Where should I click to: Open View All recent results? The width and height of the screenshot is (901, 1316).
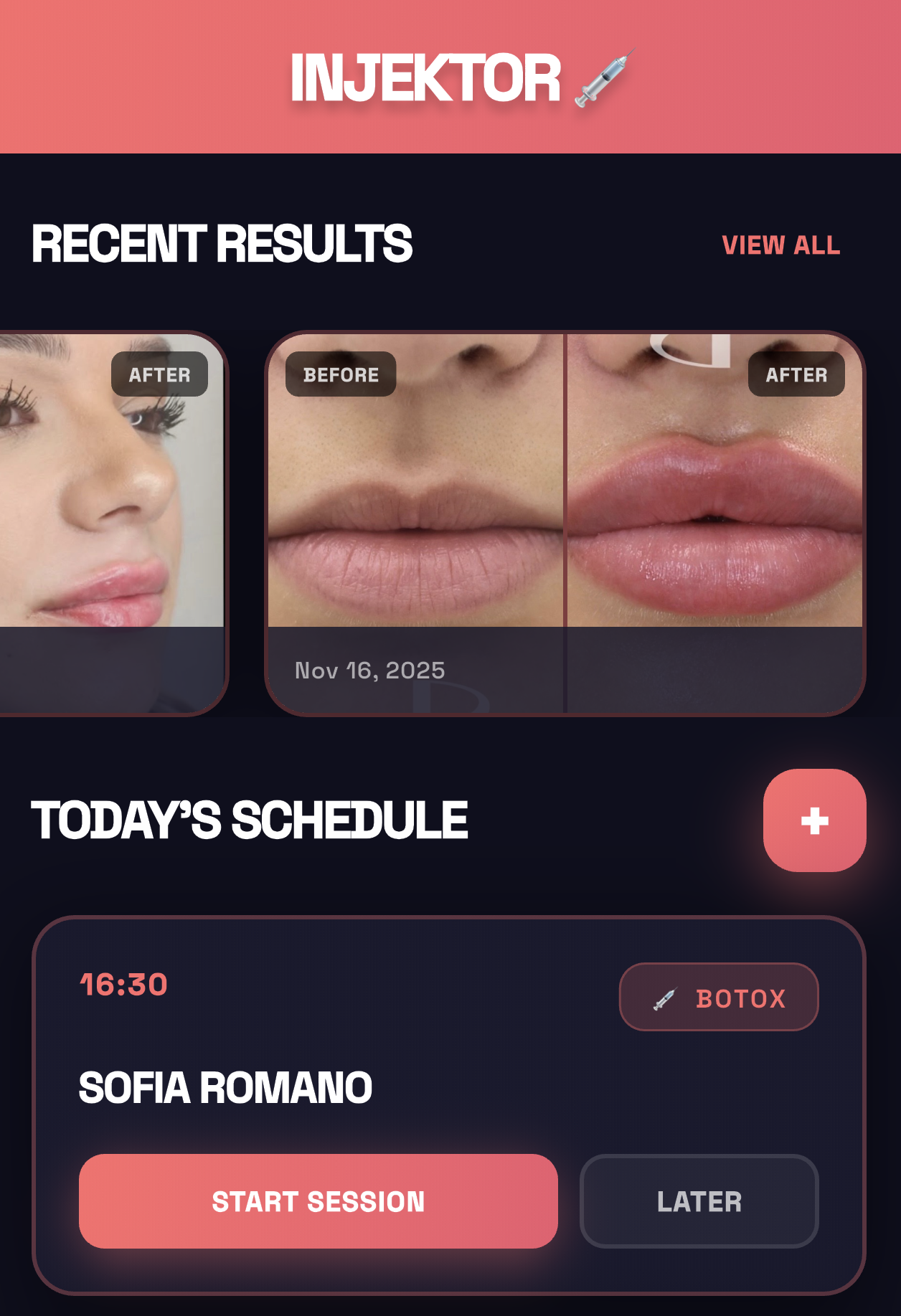[780, 245]
